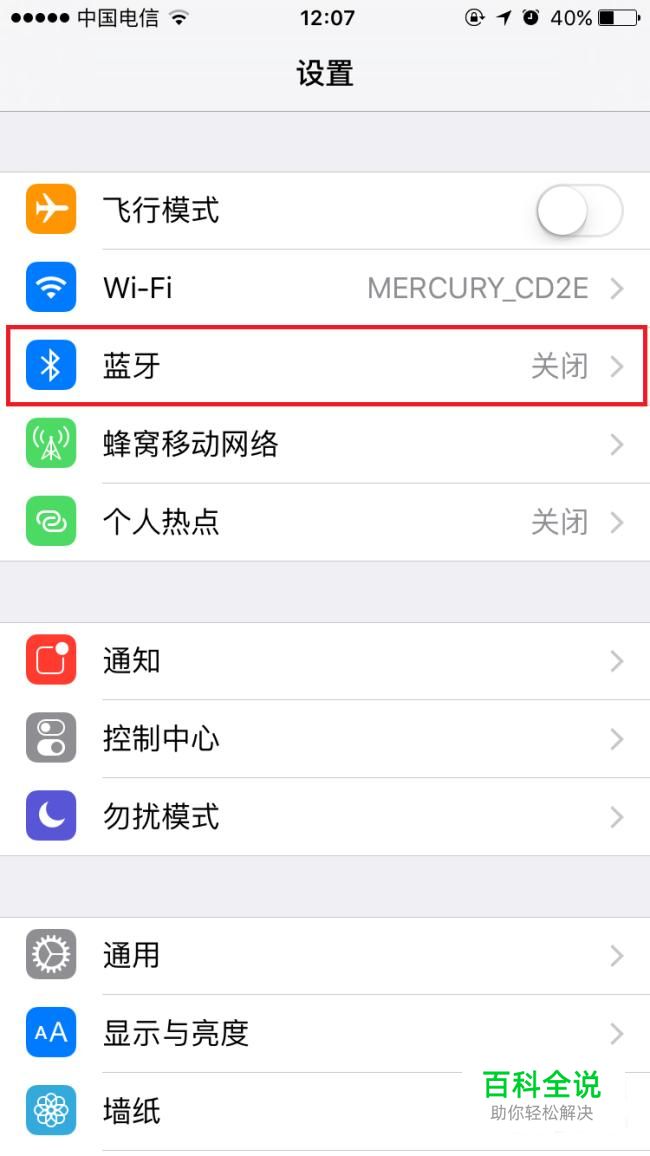
Task: Toggle the 飞行模式 airplane mode switch
Action: coord(579,211)
